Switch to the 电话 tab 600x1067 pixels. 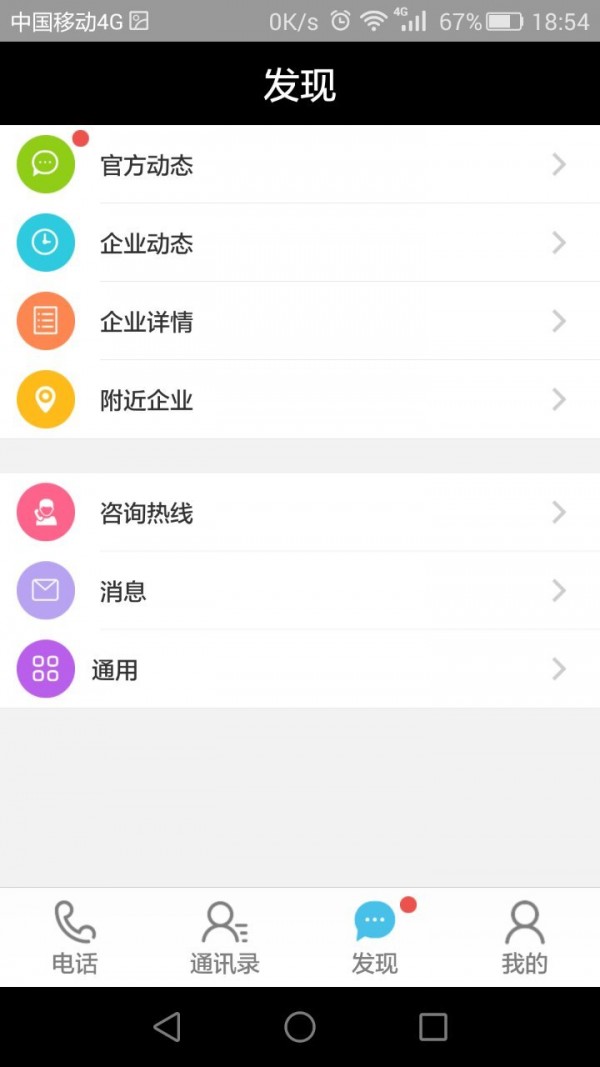coord(75,938)
